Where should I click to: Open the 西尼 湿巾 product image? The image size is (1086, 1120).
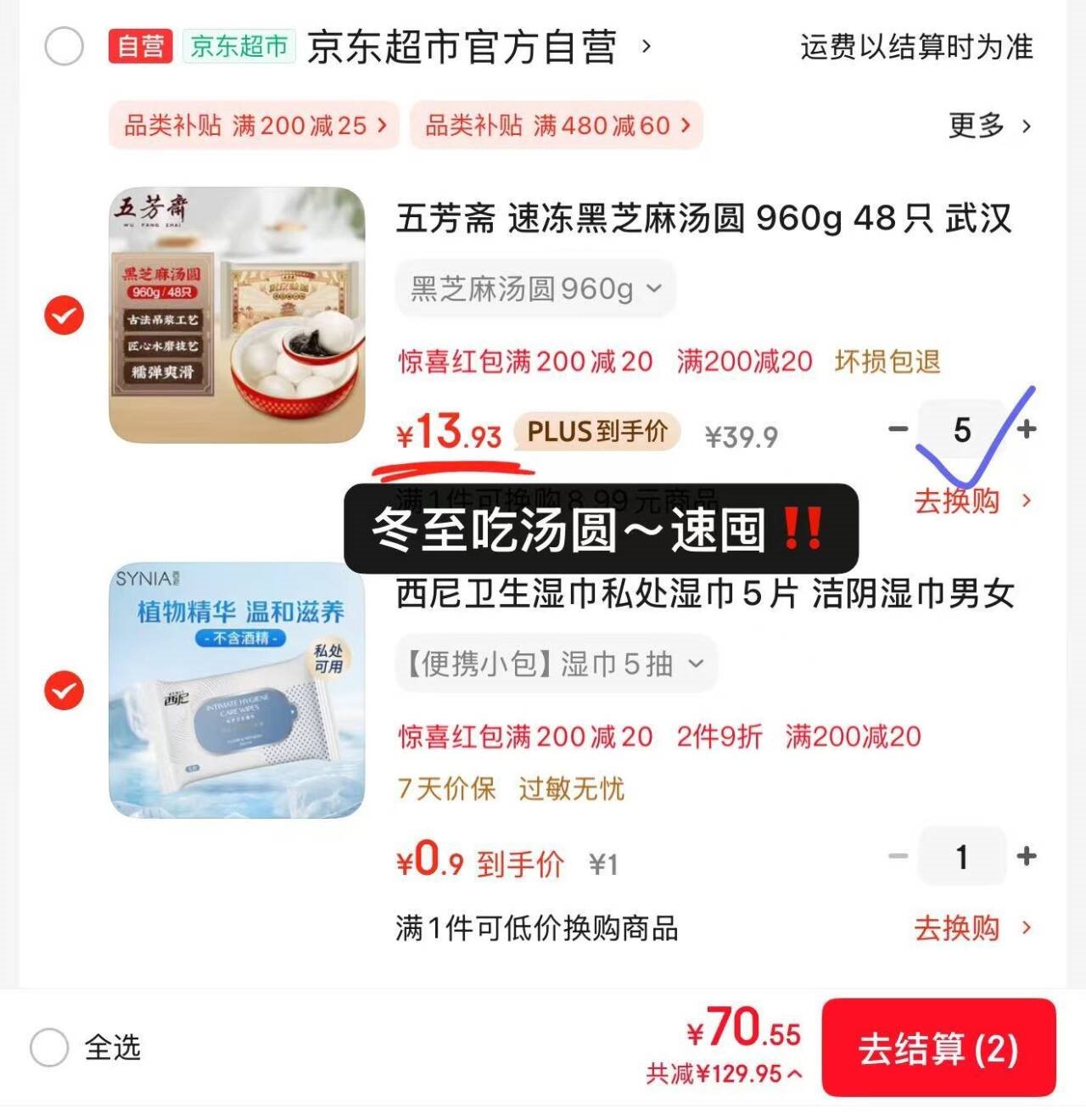coord(237,691)
